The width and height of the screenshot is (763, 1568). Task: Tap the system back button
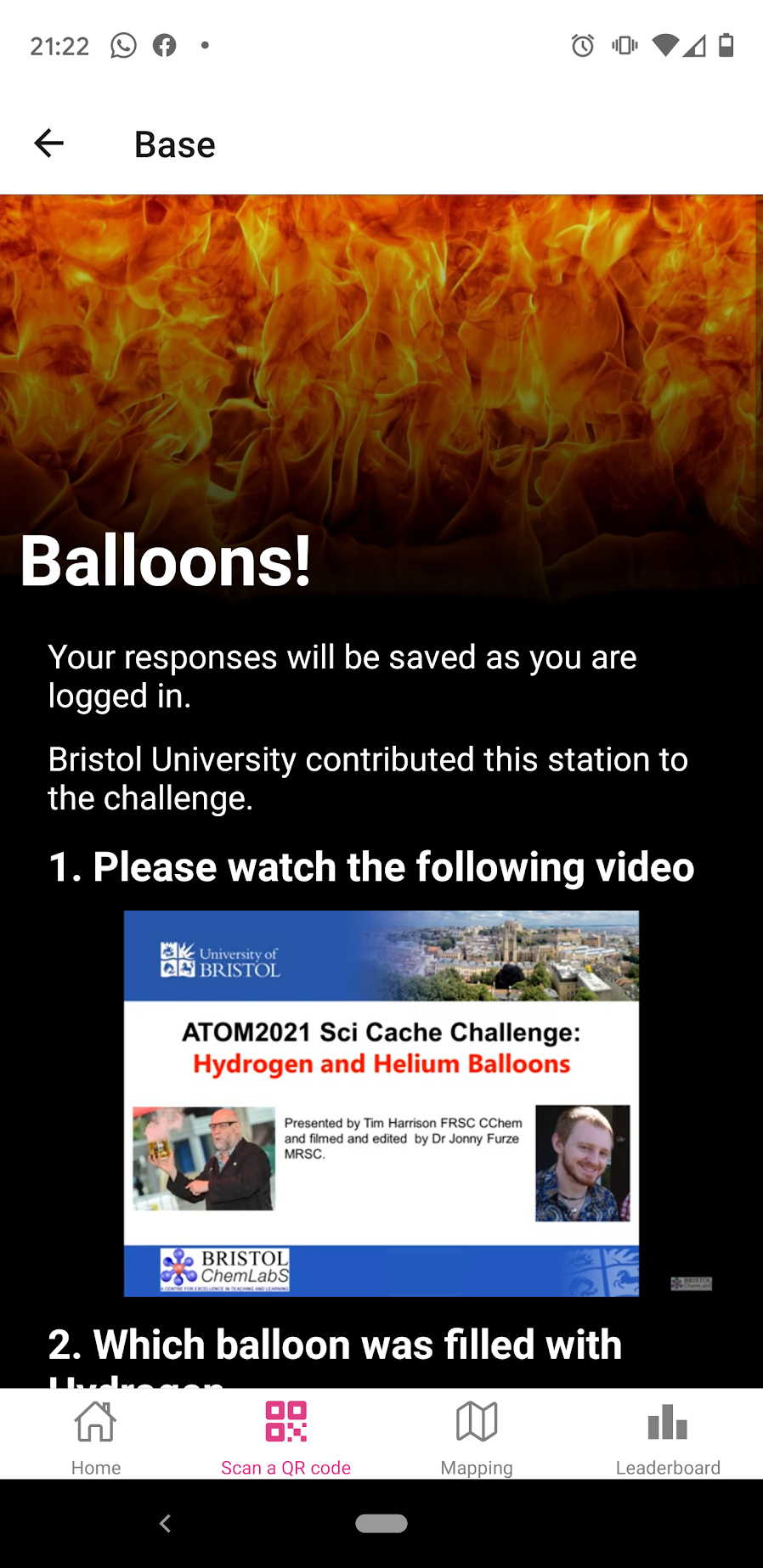[x=166, y=1524]
